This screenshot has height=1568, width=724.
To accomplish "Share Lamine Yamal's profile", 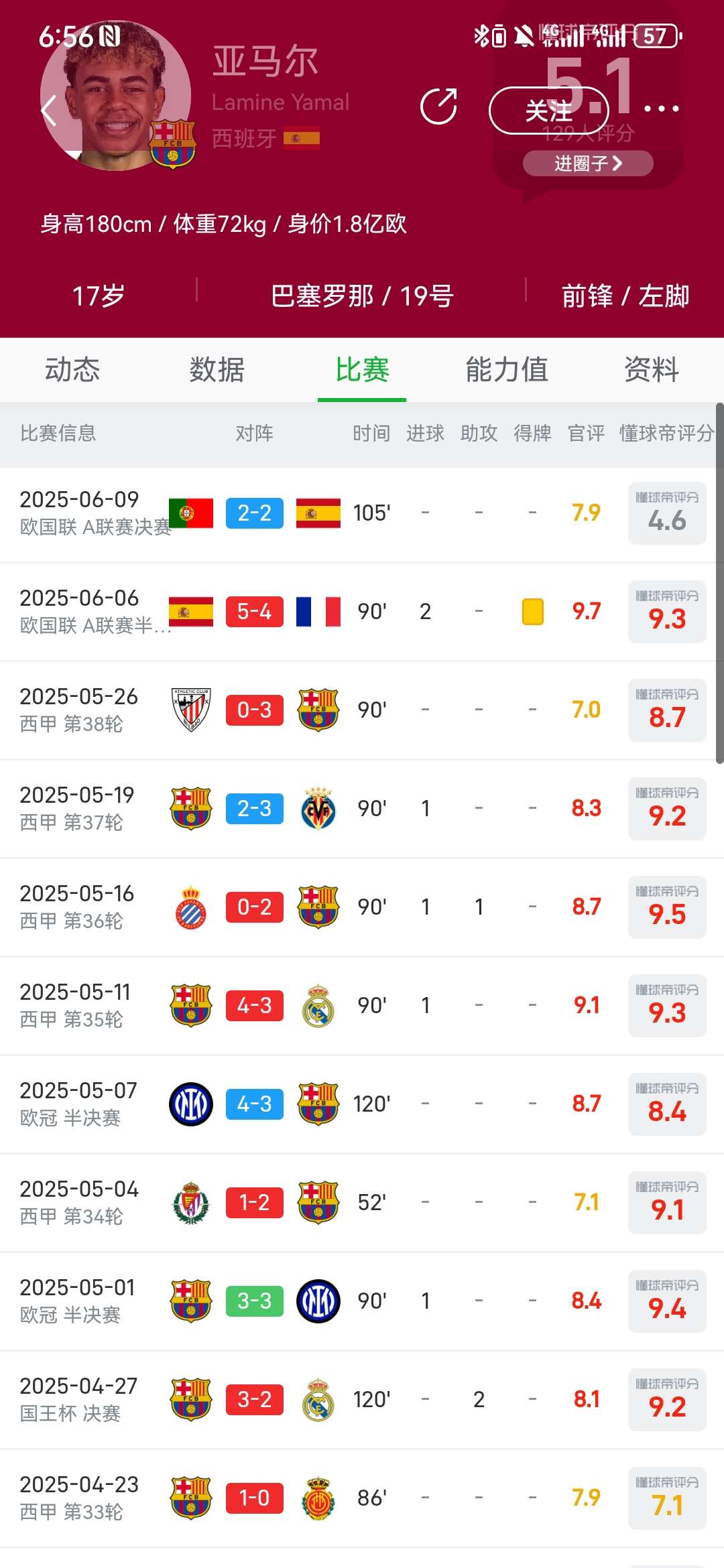I will click(439, 107).
